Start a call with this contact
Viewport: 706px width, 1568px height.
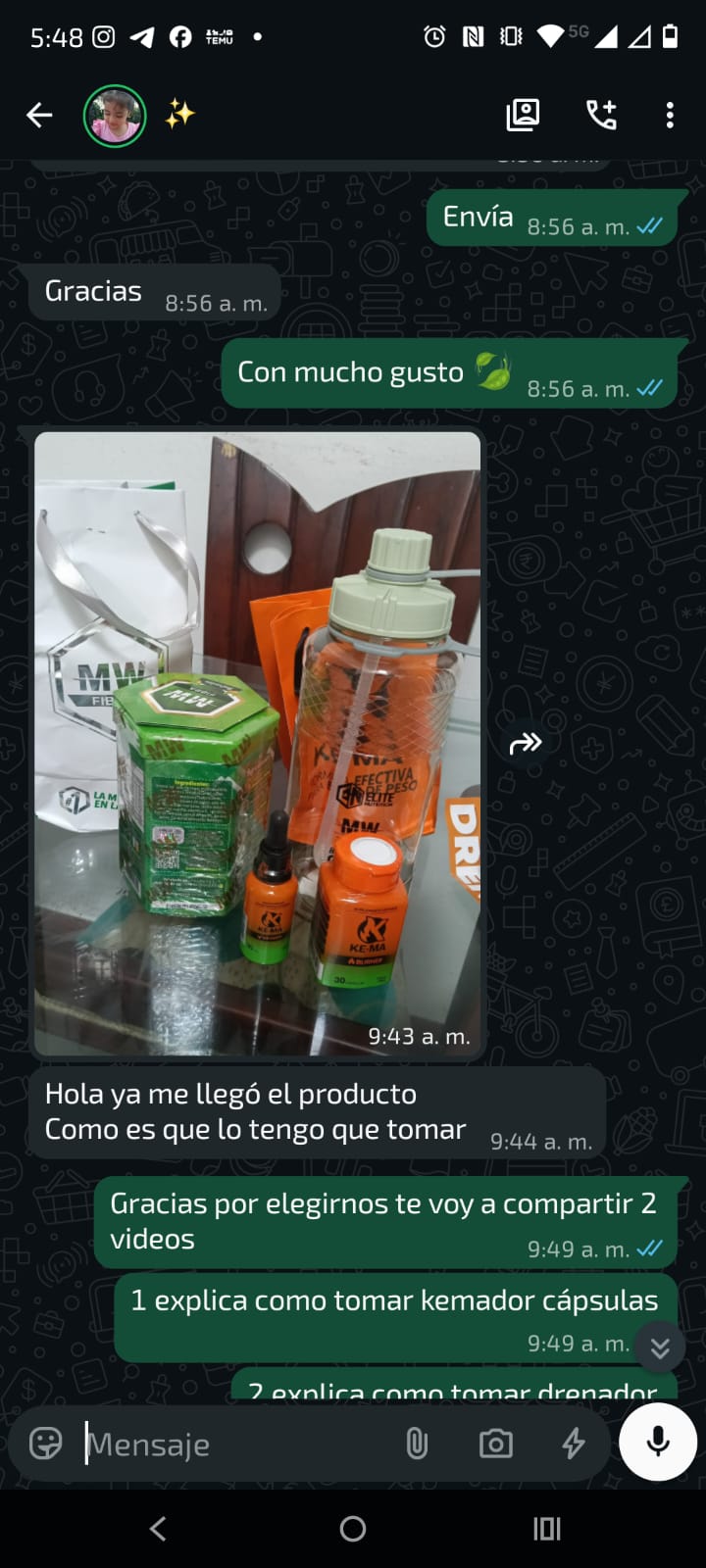tap(601, 116)
